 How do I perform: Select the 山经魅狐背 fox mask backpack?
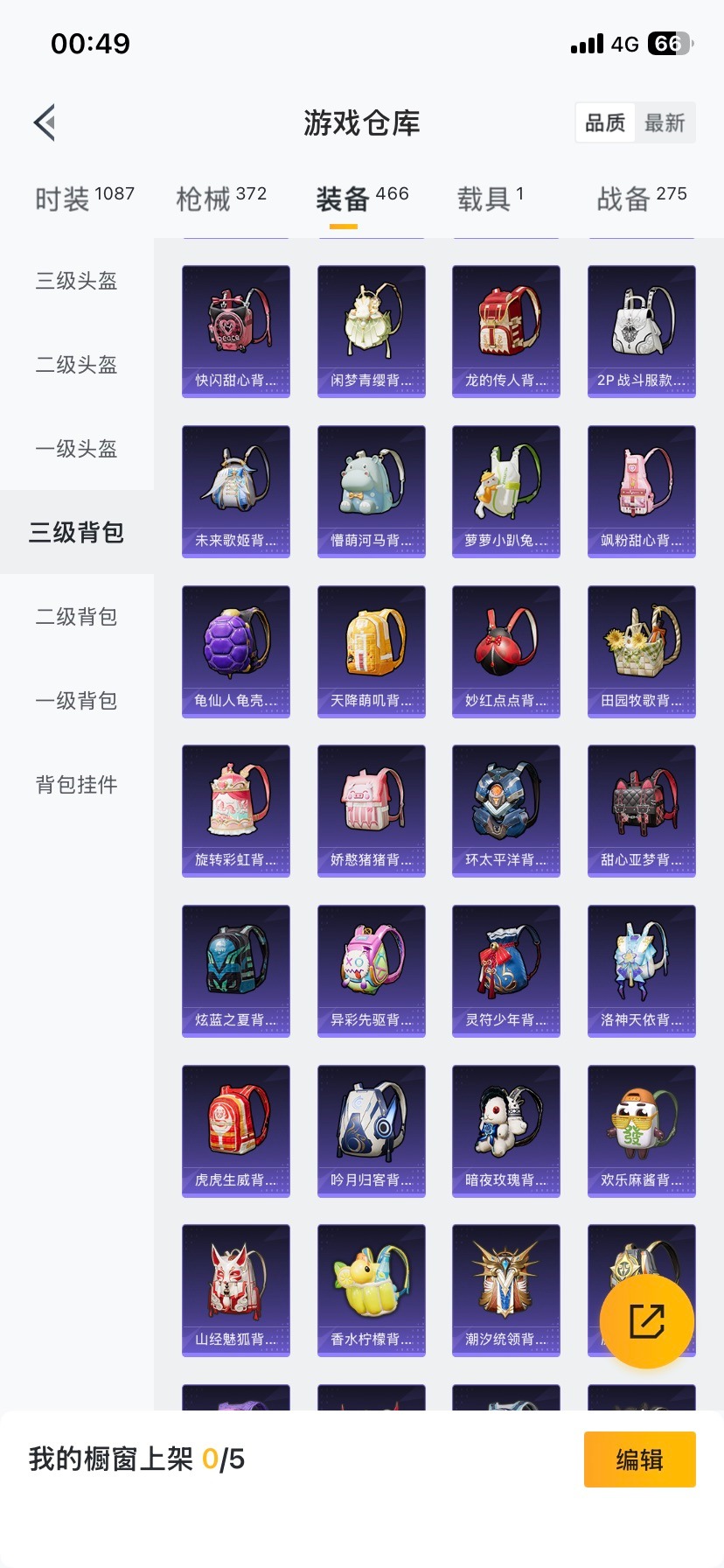click(235, 1290)
